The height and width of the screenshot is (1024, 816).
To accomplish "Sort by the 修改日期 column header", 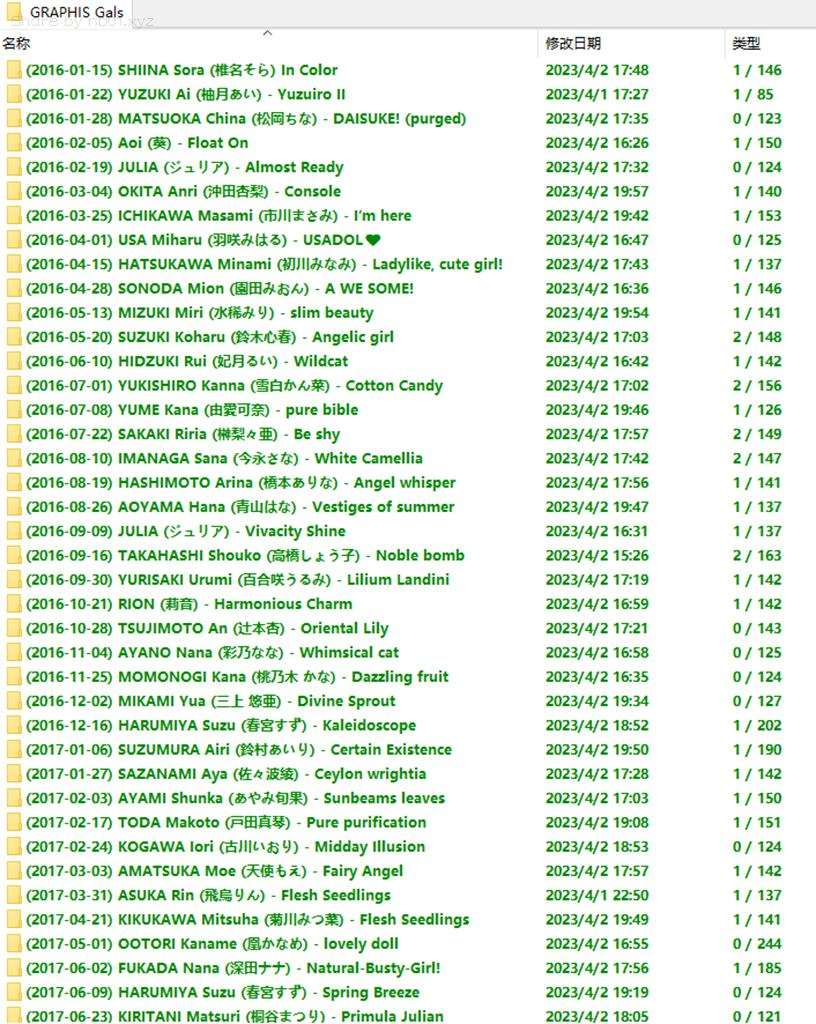I will tap(573, 43).
